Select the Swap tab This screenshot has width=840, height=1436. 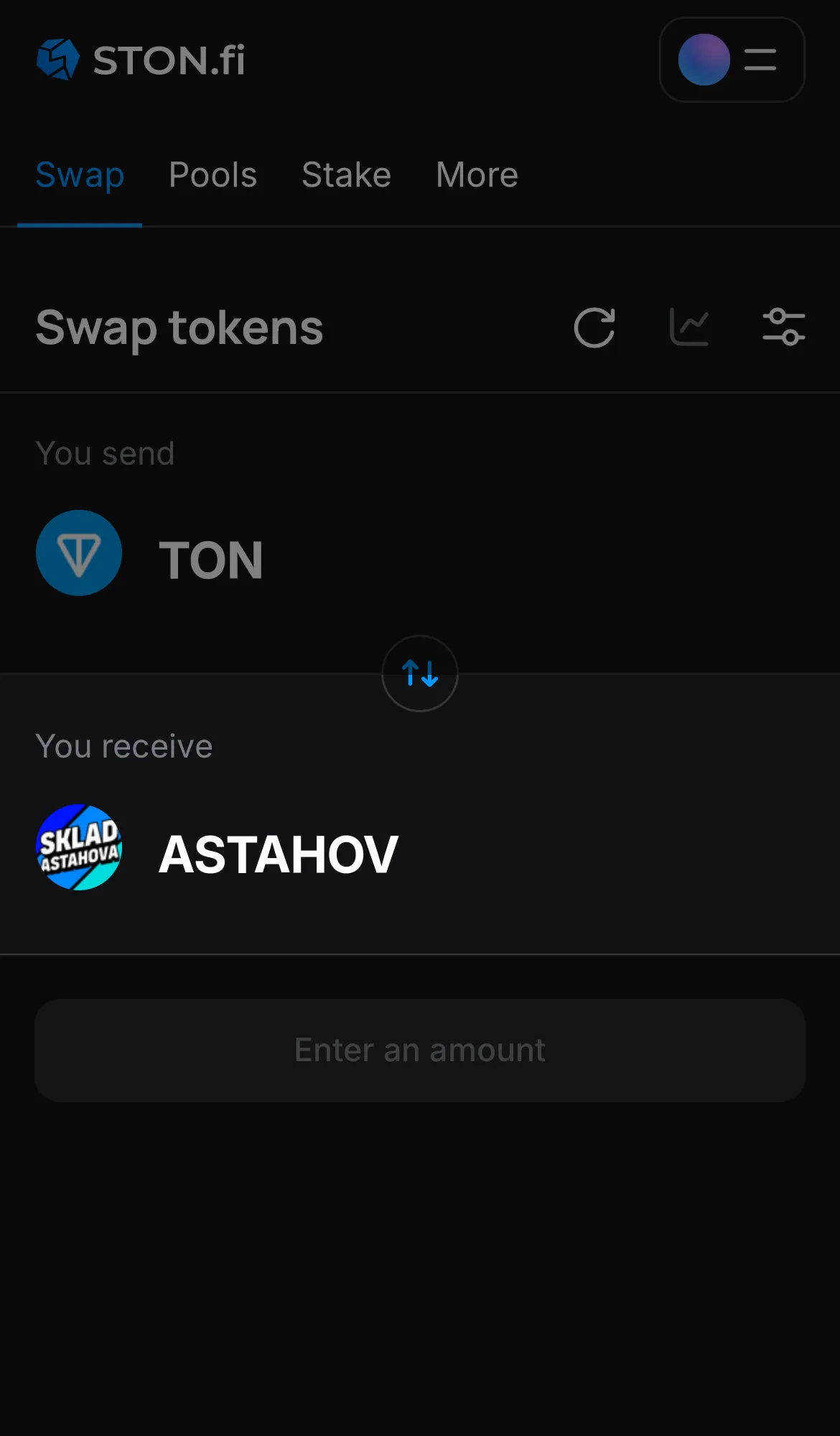click(x=80, y=174)
